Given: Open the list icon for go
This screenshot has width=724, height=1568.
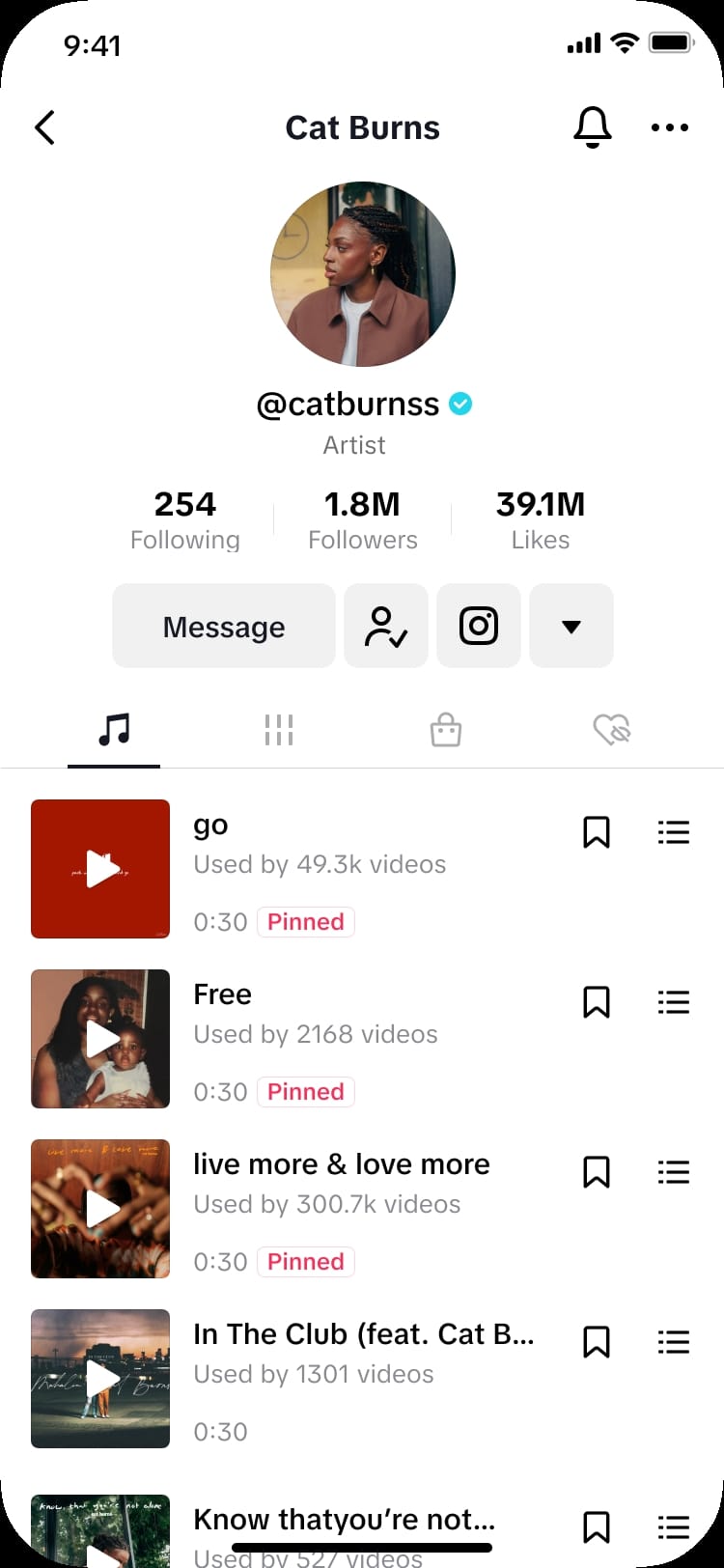Looking at the screenshot, I should pos(674,832).
